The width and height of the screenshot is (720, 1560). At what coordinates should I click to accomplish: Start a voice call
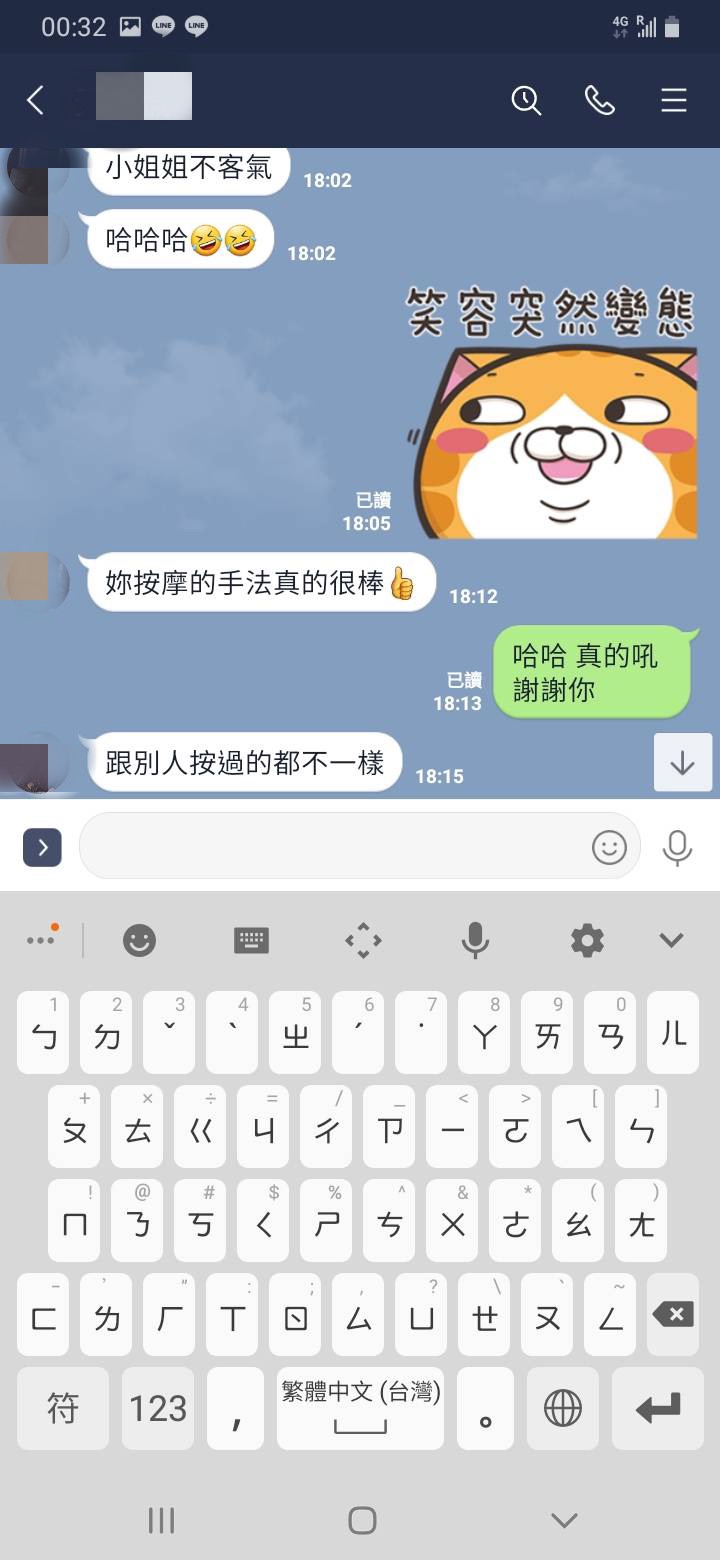600,100
